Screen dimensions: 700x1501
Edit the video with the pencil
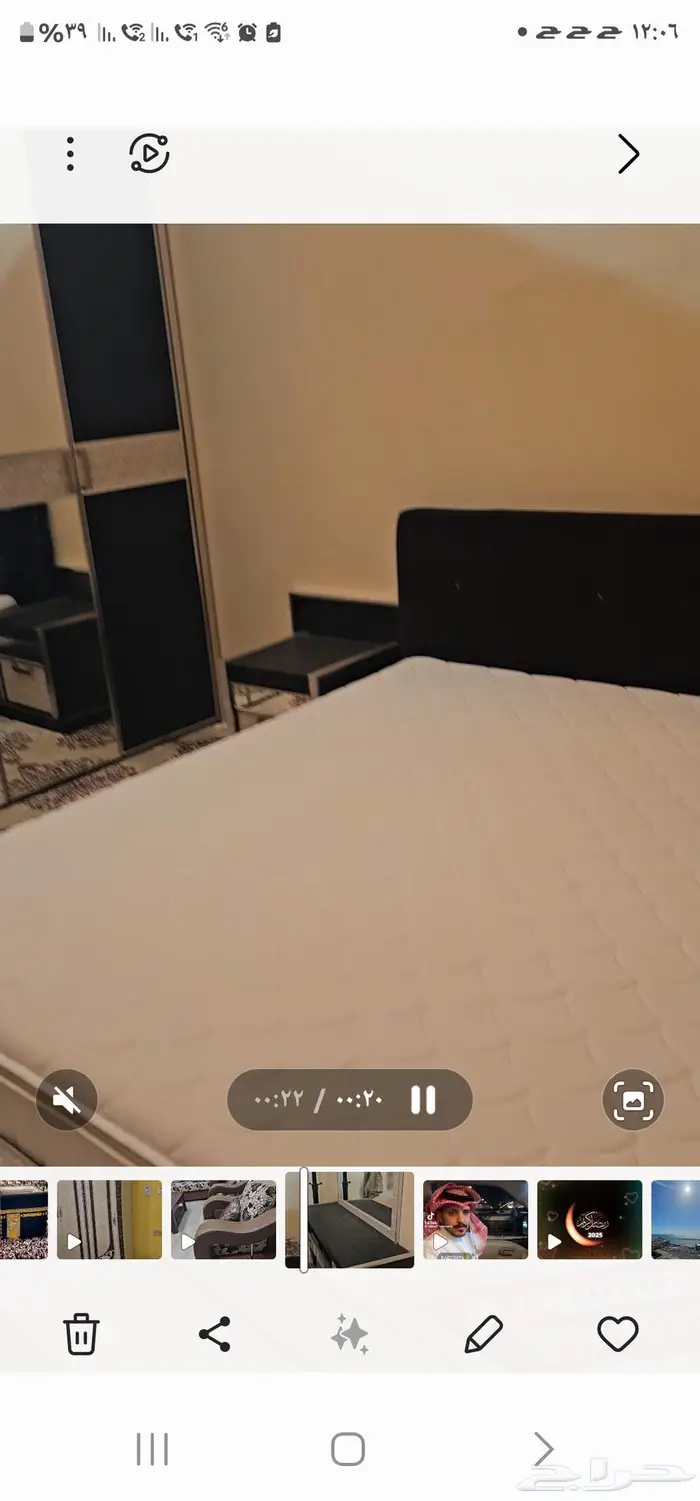point(484,1334)
